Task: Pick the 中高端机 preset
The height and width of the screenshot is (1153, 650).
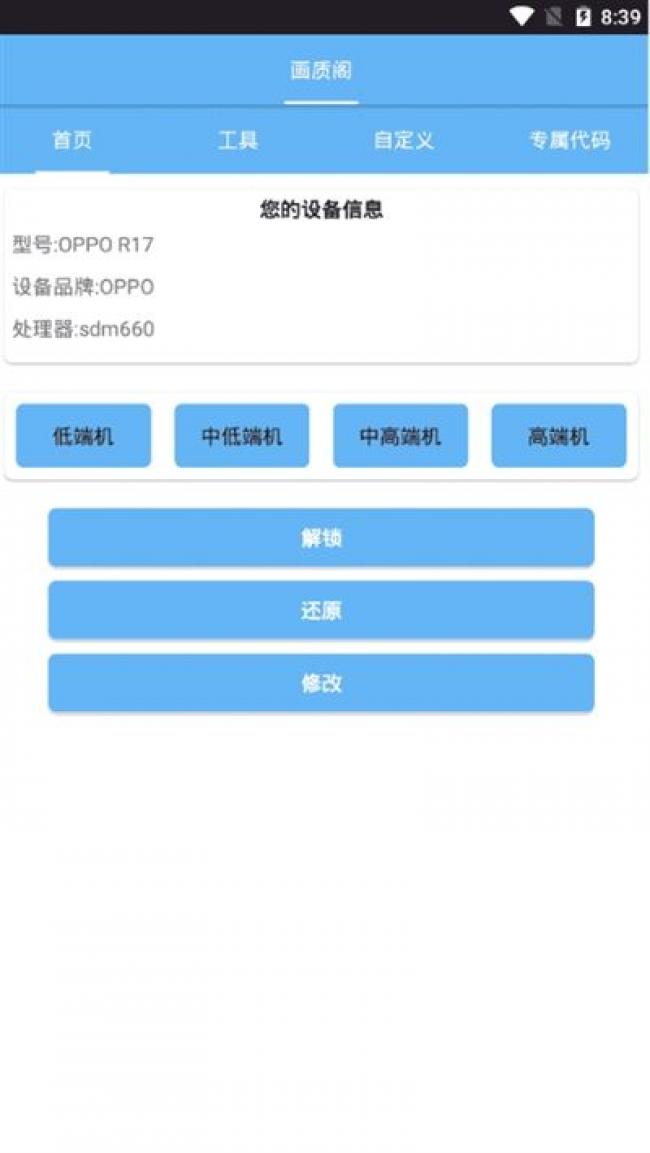Action: [400, 436]
